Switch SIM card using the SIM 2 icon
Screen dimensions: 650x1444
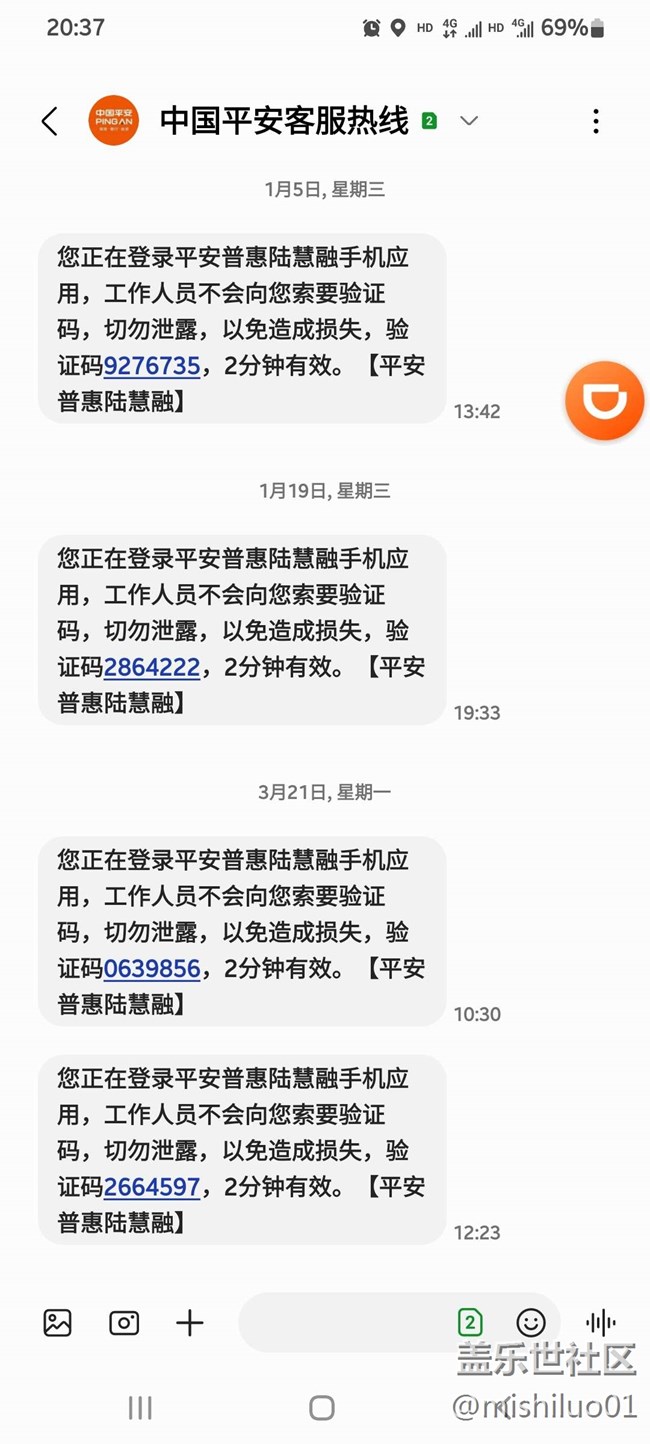point(470,1323)
